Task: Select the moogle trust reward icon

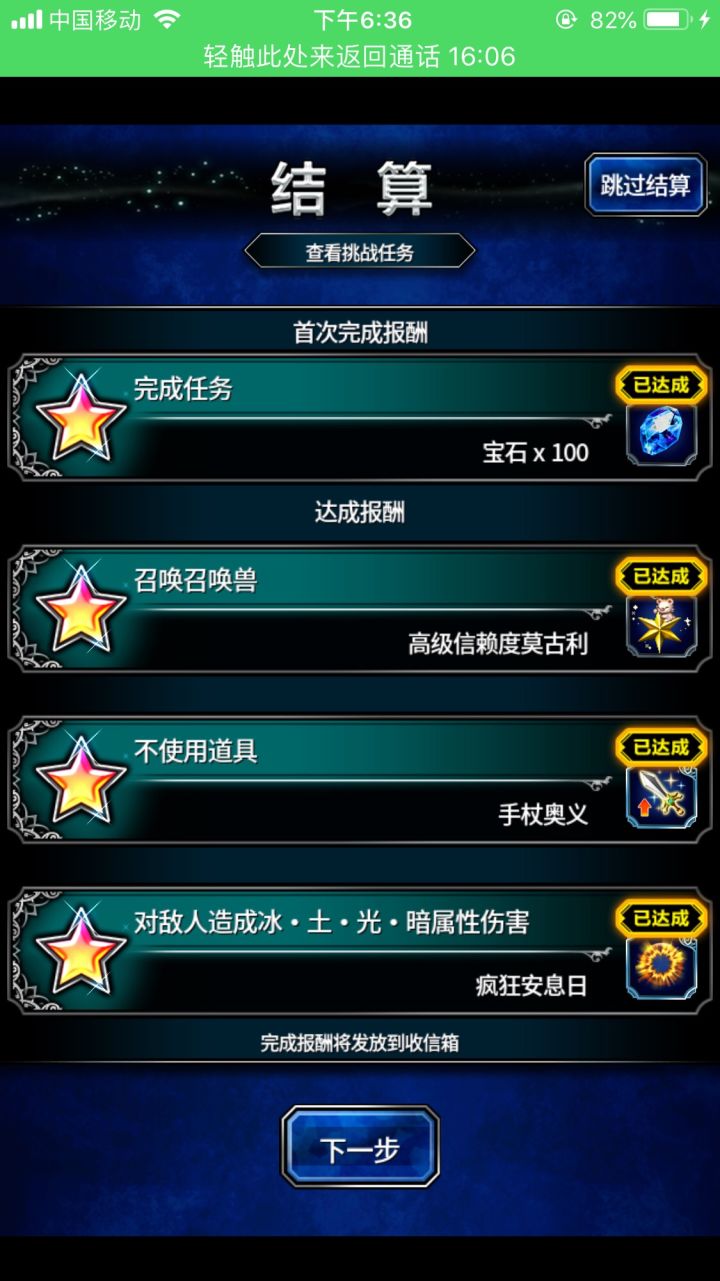Action: click(x=660, y=624)
